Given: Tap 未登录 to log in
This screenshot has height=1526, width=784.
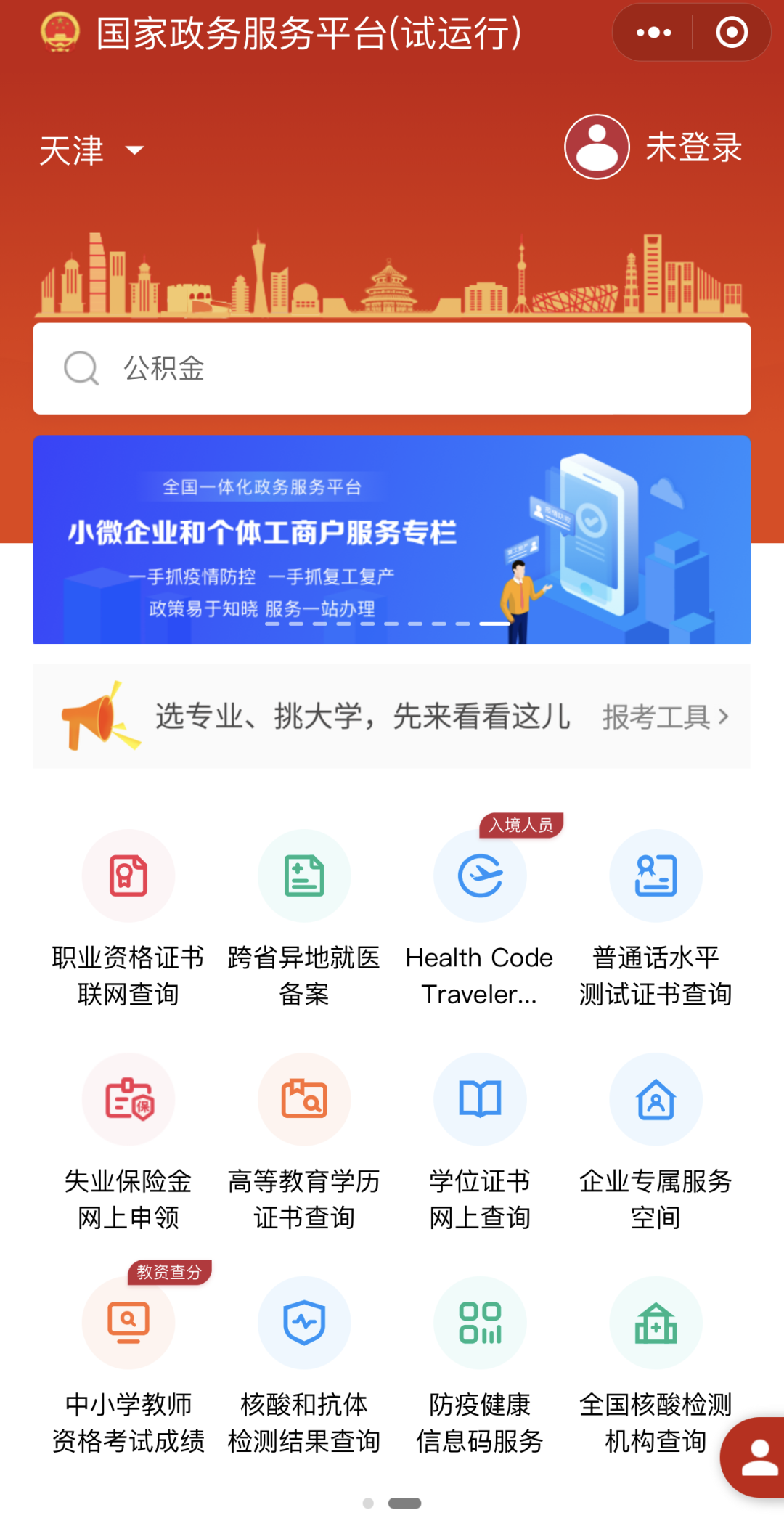Looking at the screenshot, I should coord(653,147).
